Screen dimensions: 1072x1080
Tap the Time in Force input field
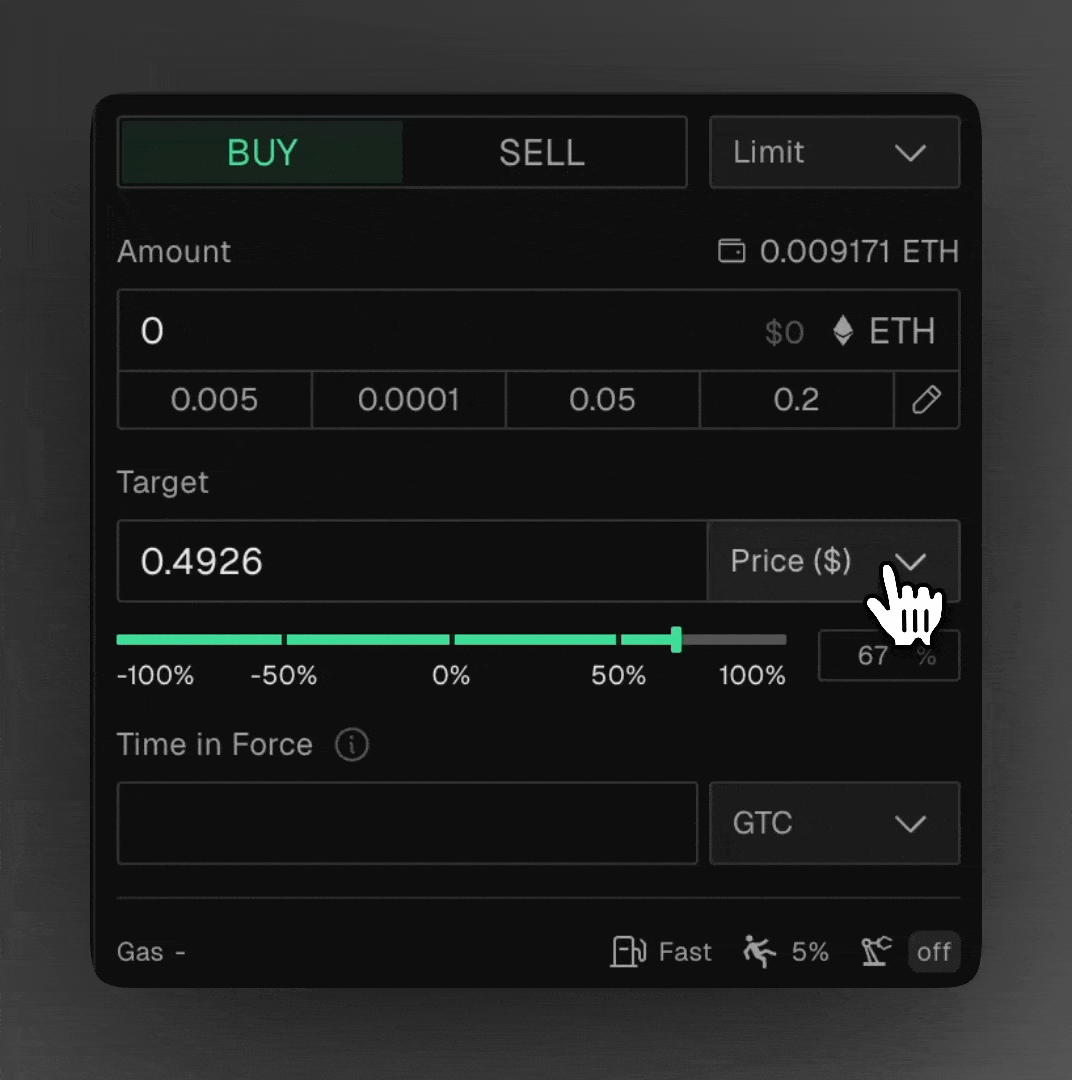pos(406,823)
